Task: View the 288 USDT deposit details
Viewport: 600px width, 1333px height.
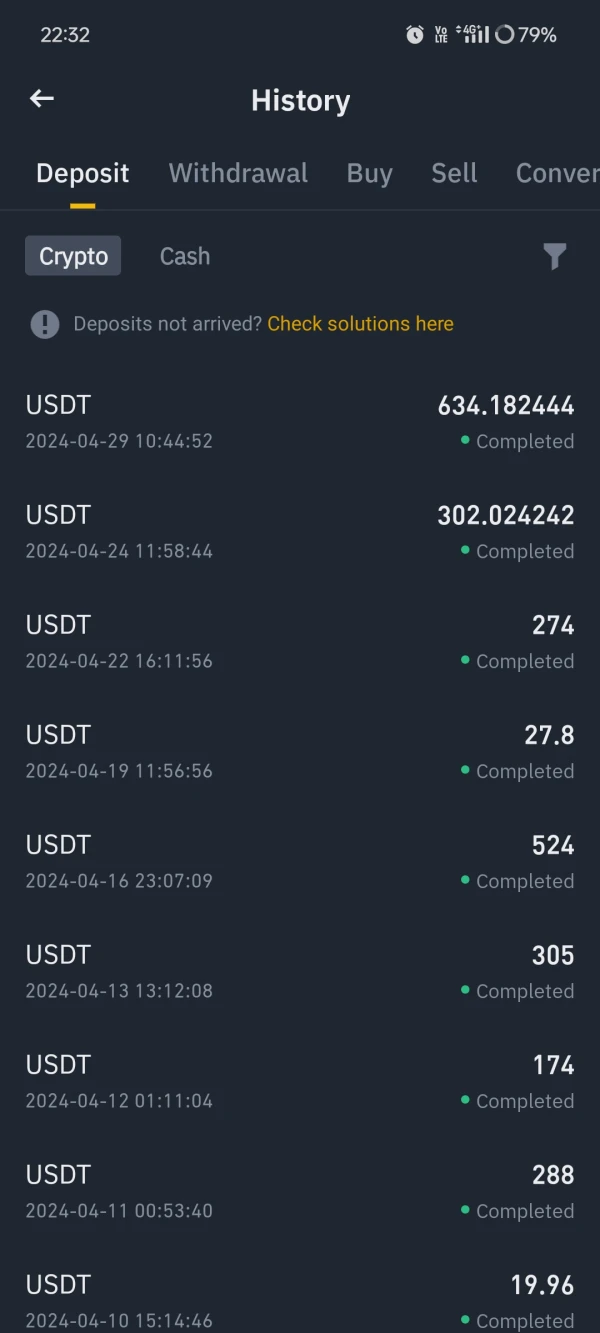Action: 300,1192
